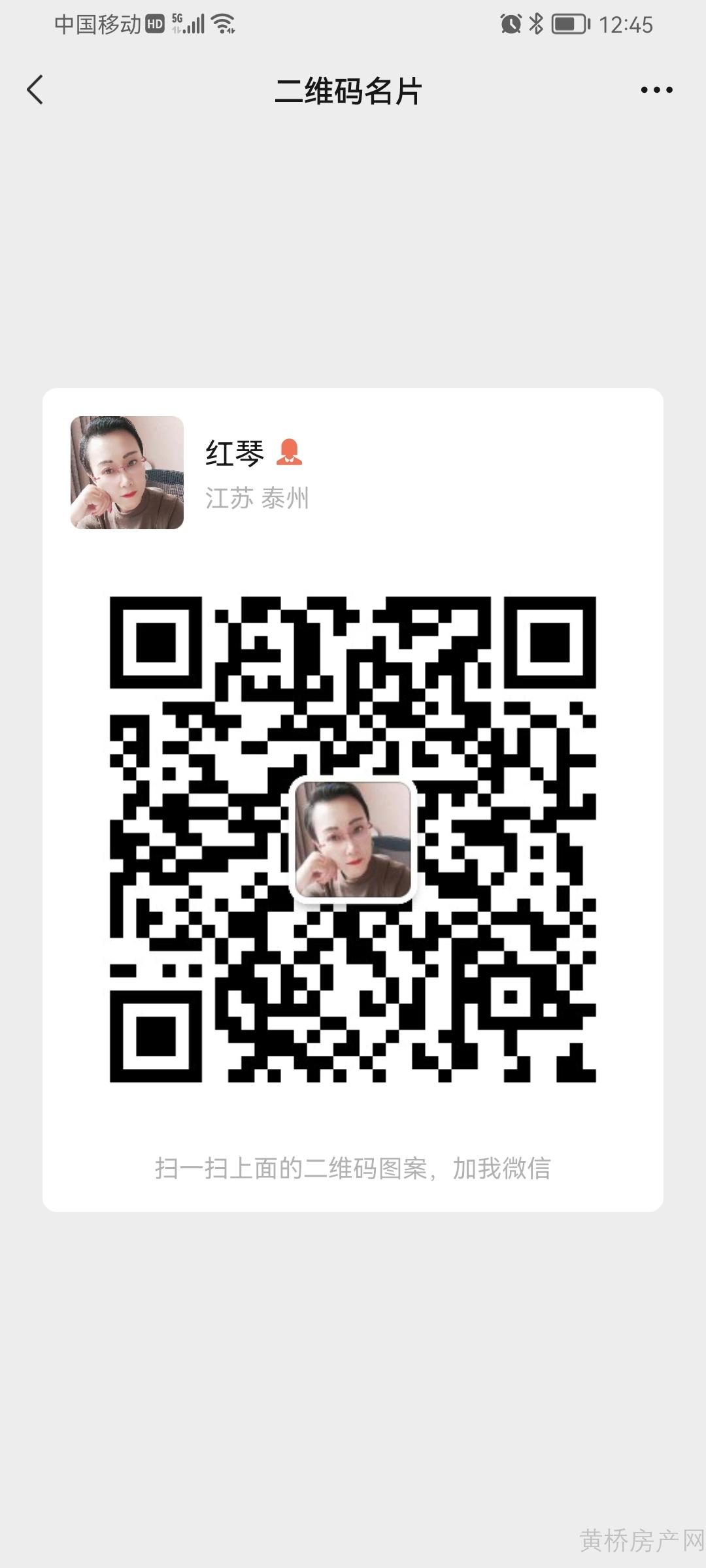Screen dimensions: 706x1568
Task: Go back from the QR code card page
Action: pyautogui.click(x=35, y=90)
